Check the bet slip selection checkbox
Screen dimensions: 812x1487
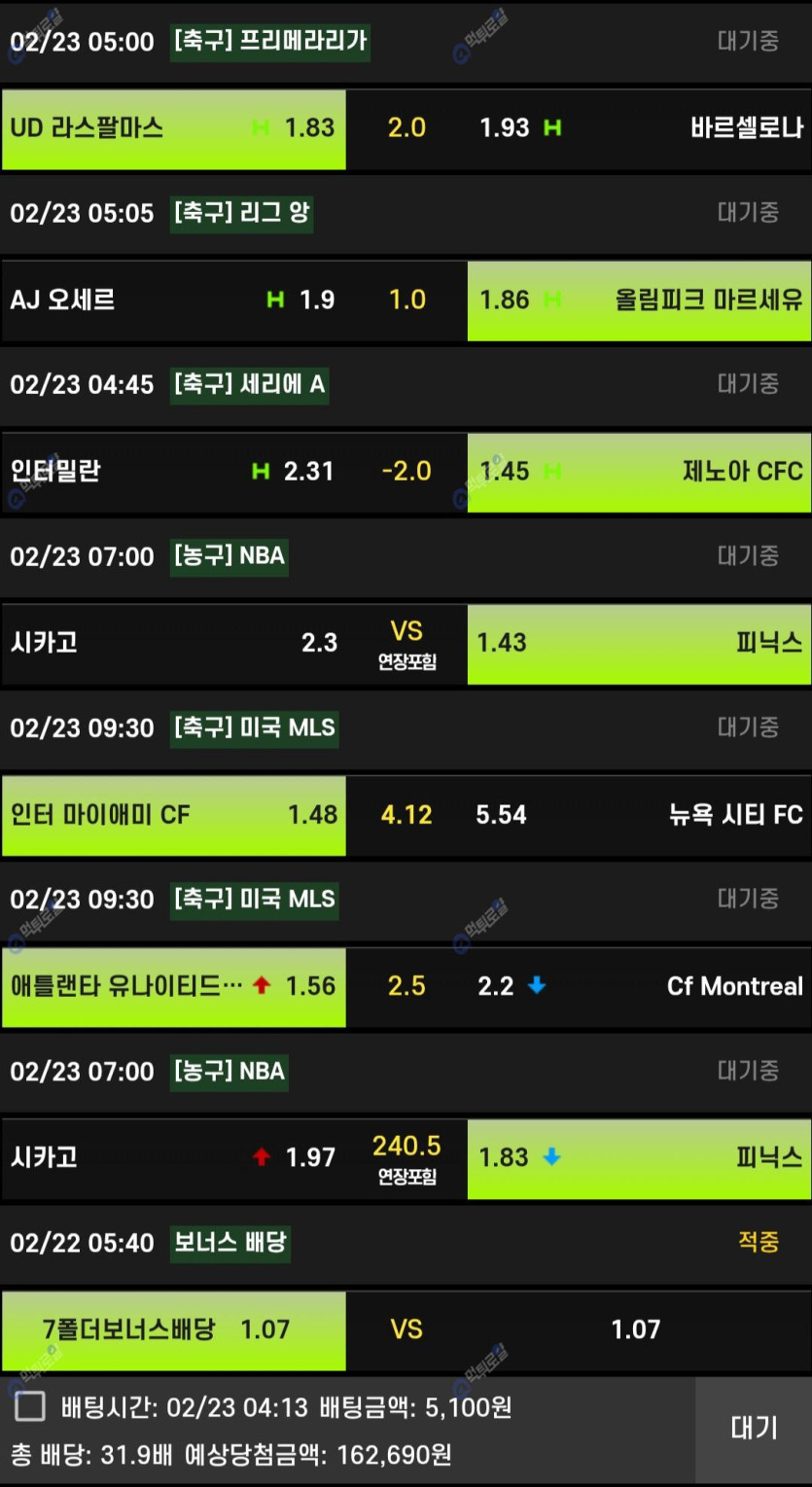[30, 1406]
